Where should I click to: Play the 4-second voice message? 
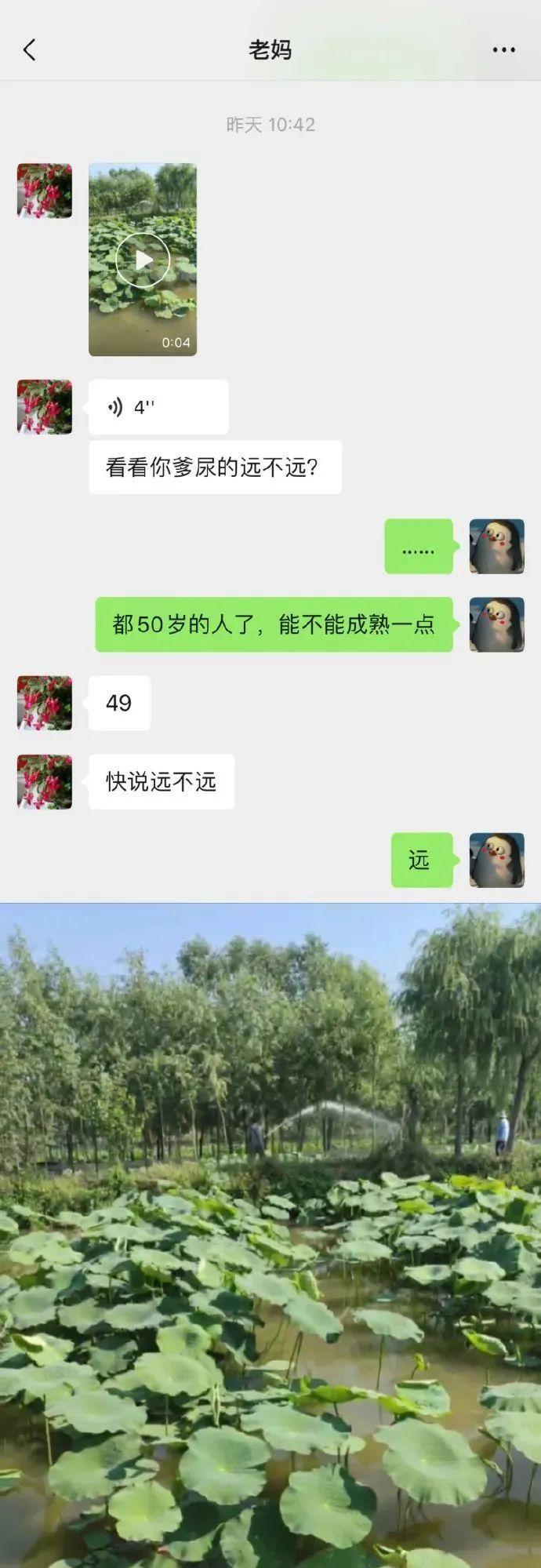click(158, 407)
